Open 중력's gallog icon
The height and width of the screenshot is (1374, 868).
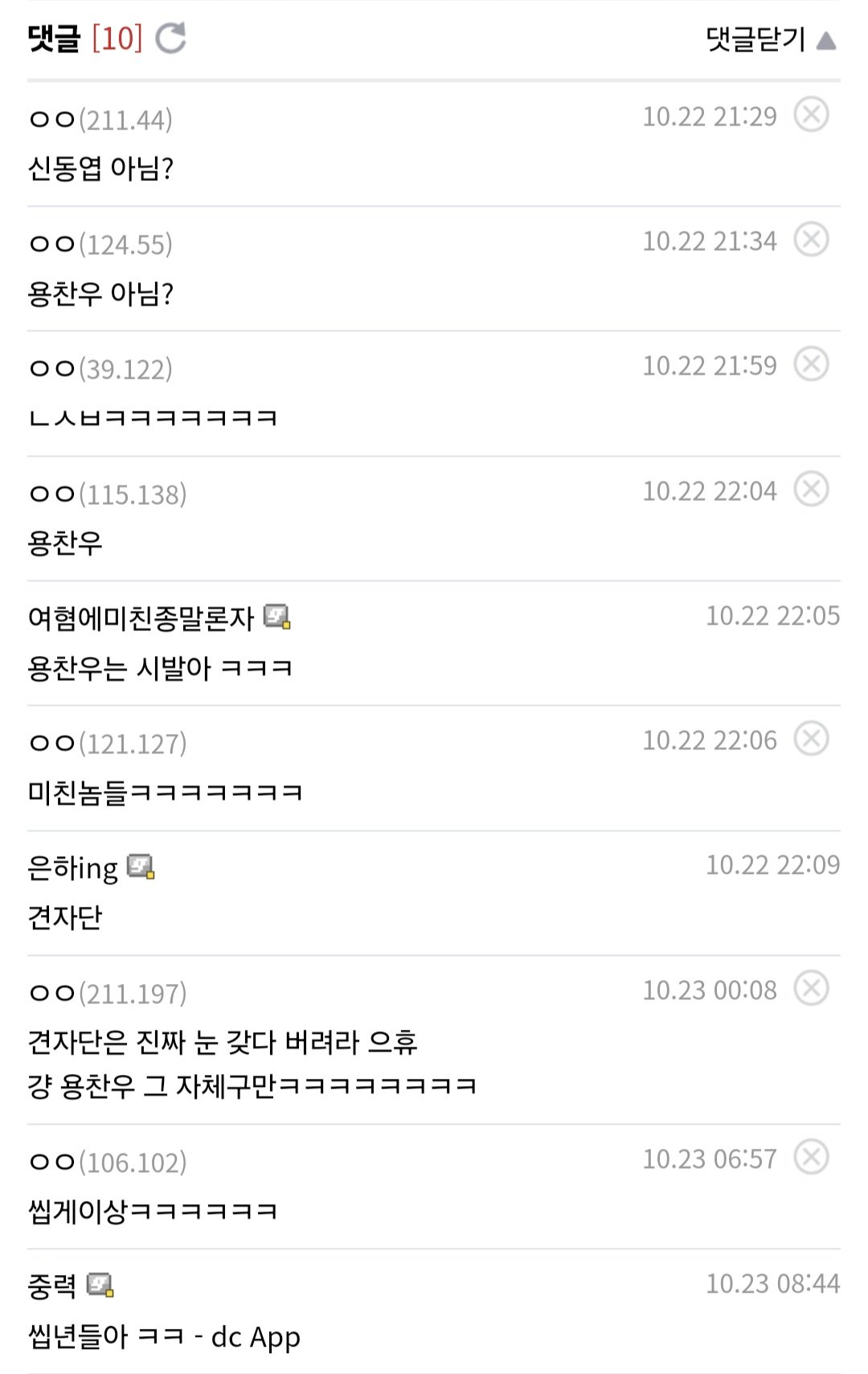[x=100, y=1285]
